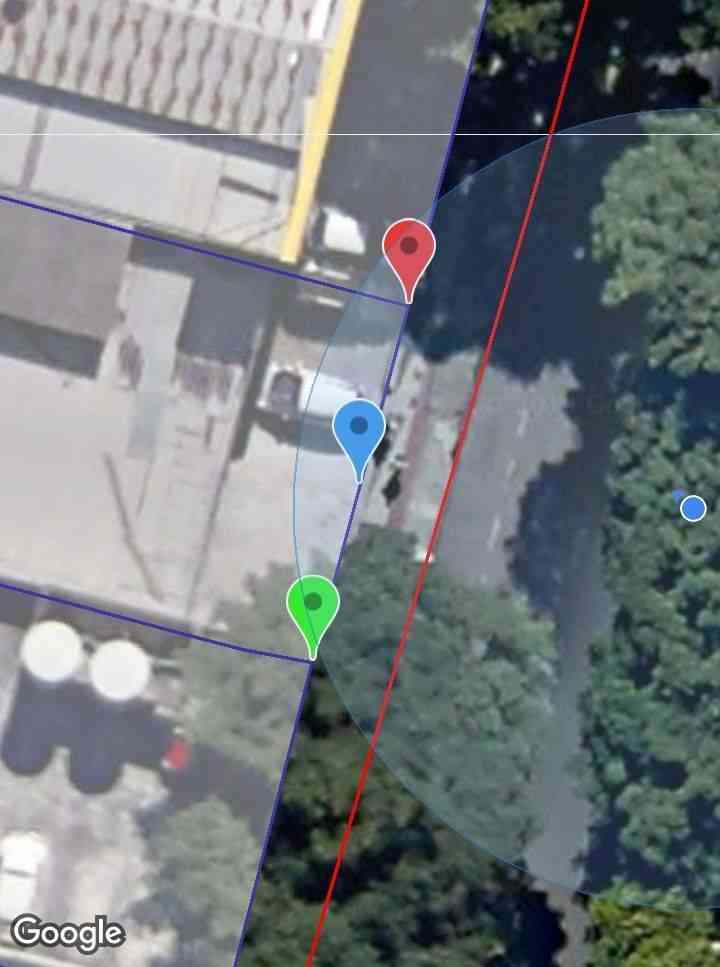720x967 pixels.
Task: Tap the red map marker pin
Action: [409, 249]
